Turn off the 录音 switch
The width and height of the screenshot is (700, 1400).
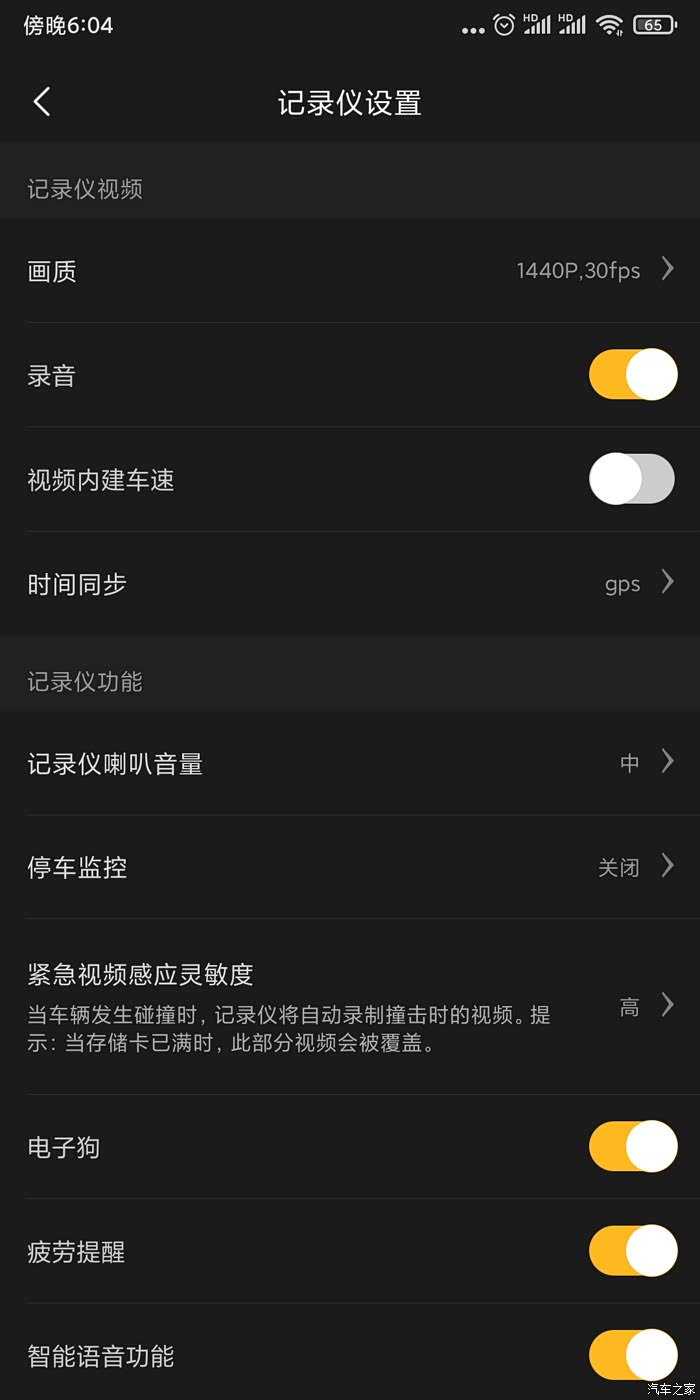tap(633, 375)
